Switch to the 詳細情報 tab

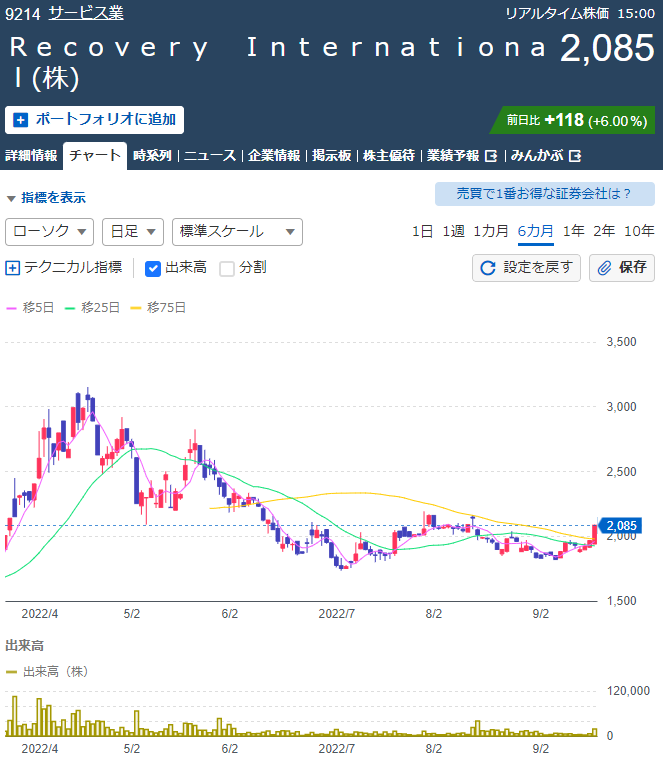pyautogui.click(x=31, y=156)
